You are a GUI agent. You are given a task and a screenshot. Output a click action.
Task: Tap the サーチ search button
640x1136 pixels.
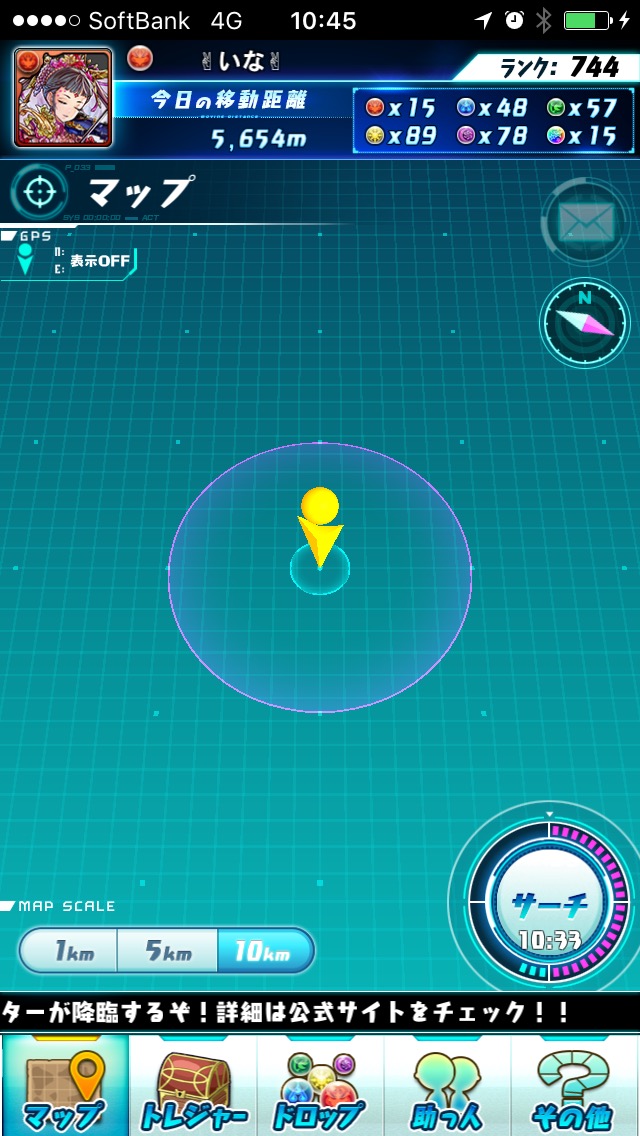[549, 903]
